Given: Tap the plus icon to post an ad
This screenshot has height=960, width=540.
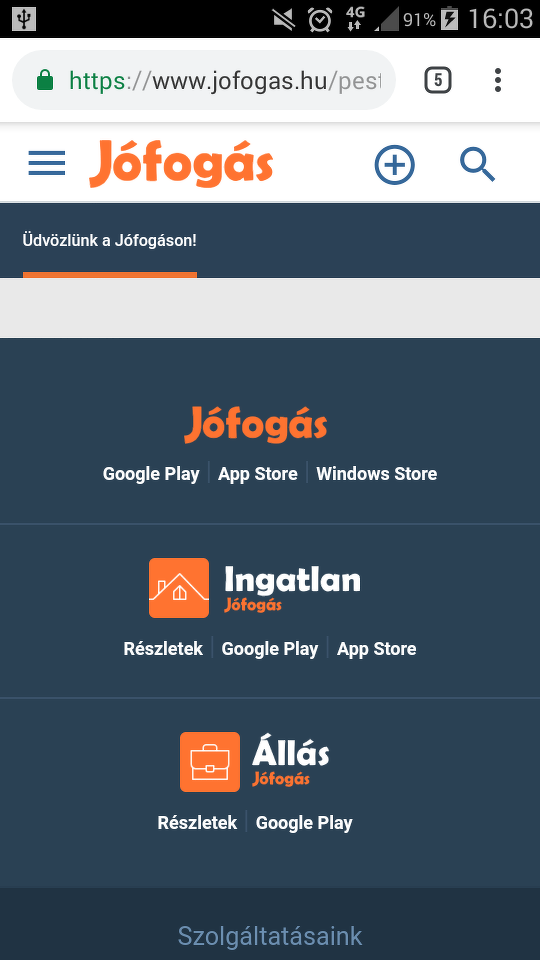Looking at the screenshot, I should coord(394,165).
